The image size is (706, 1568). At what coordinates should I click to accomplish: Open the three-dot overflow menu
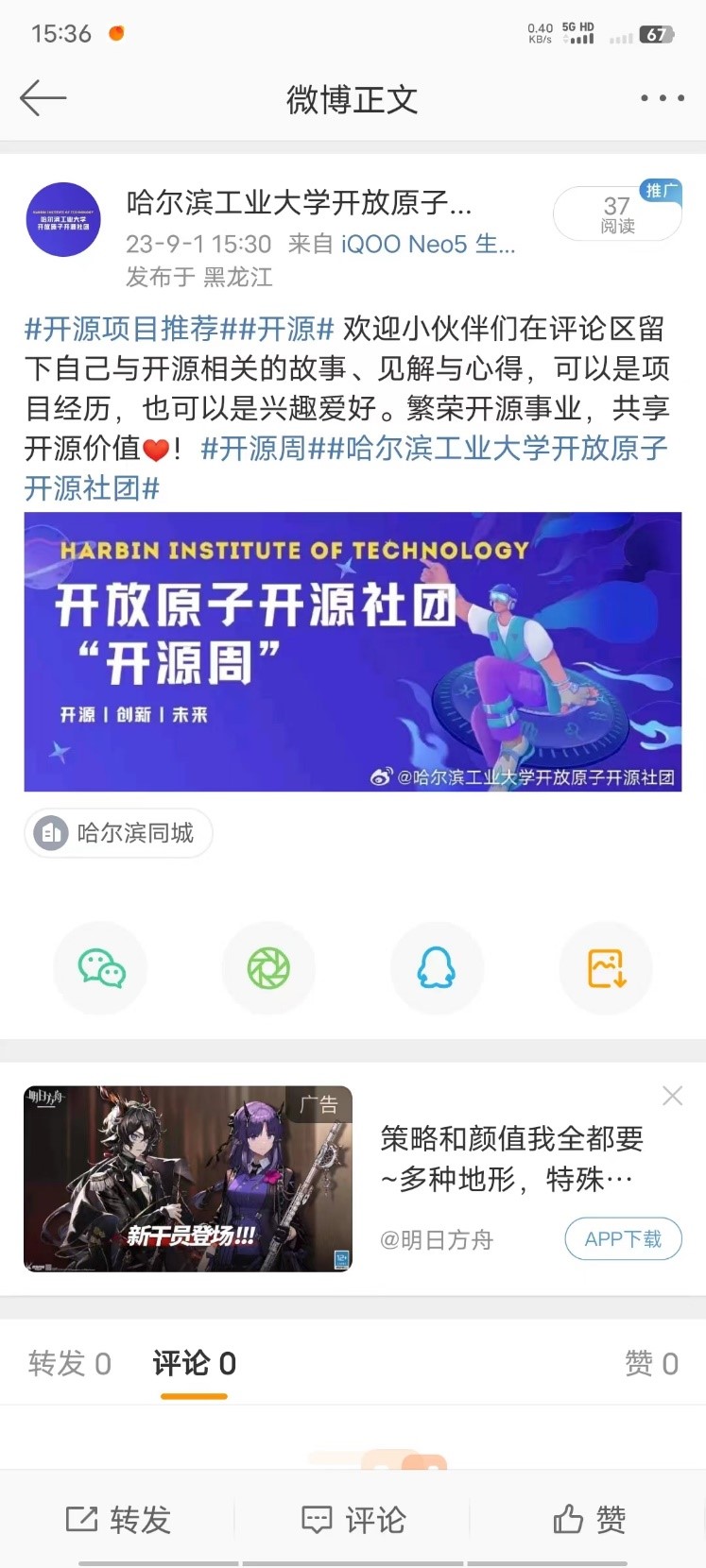[662, 98]
